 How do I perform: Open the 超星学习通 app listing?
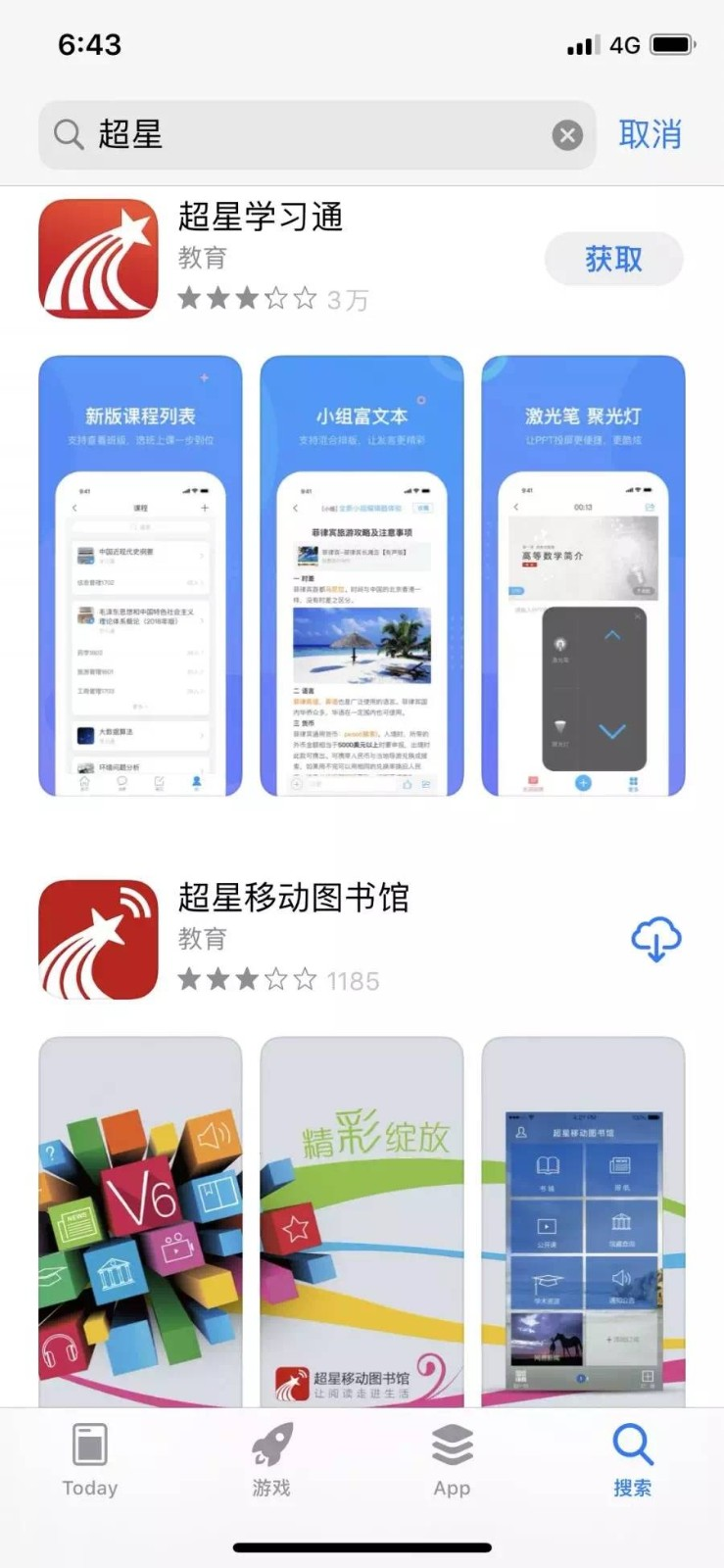pyautogui.click(x=261, y=218)
